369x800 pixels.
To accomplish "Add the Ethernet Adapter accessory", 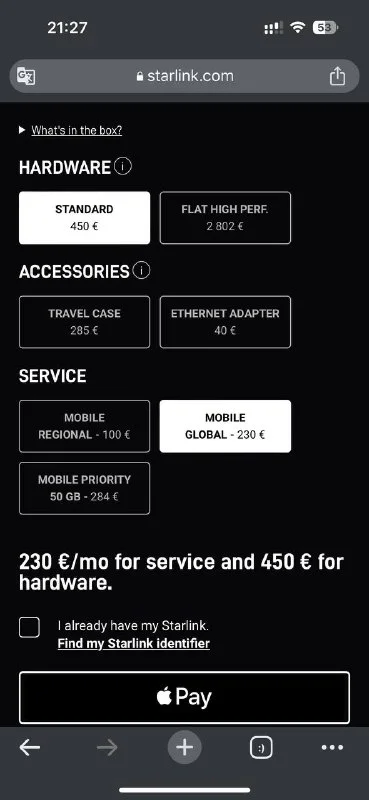I will tap(225, 322).
